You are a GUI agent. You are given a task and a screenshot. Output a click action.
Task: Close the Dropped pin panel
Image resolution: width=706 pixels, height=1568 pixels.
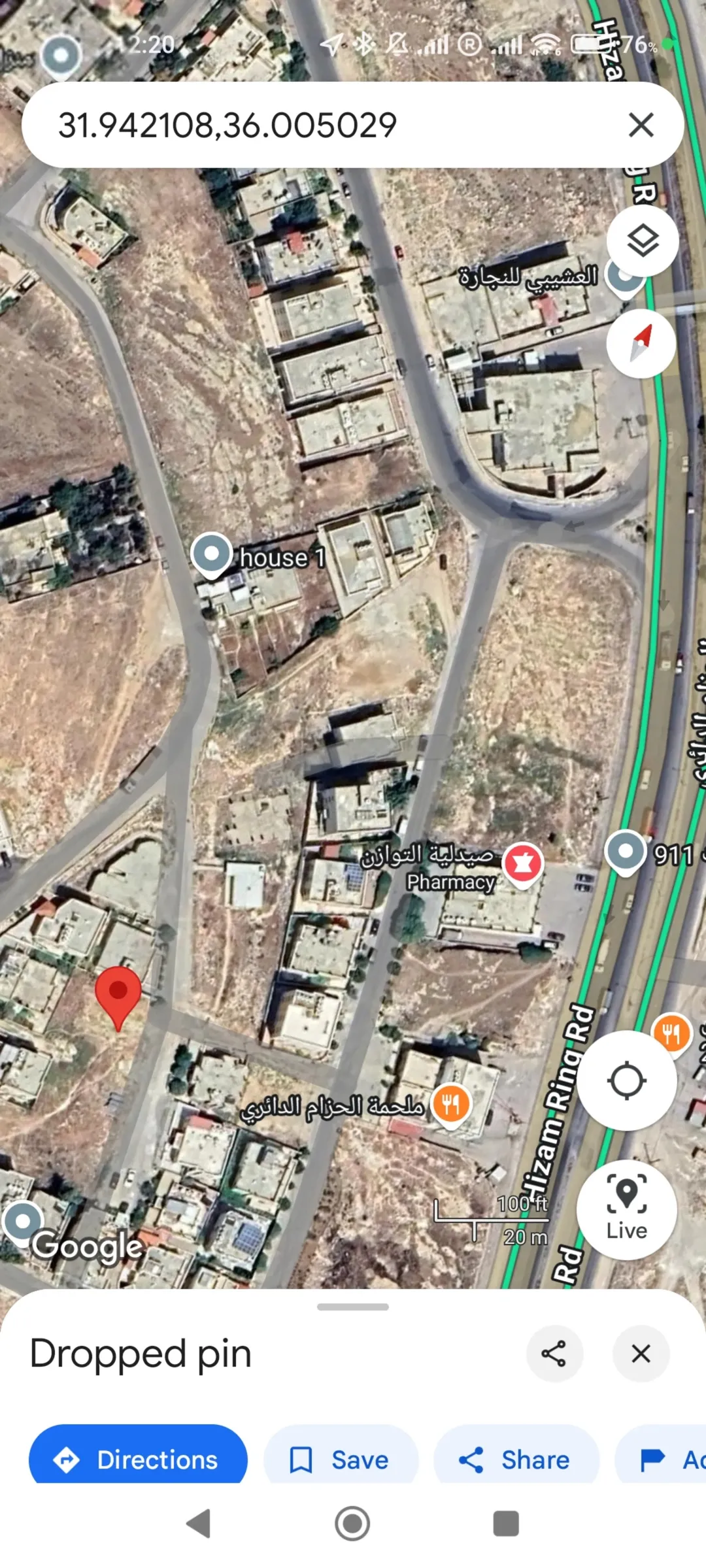pos(641,1353)
